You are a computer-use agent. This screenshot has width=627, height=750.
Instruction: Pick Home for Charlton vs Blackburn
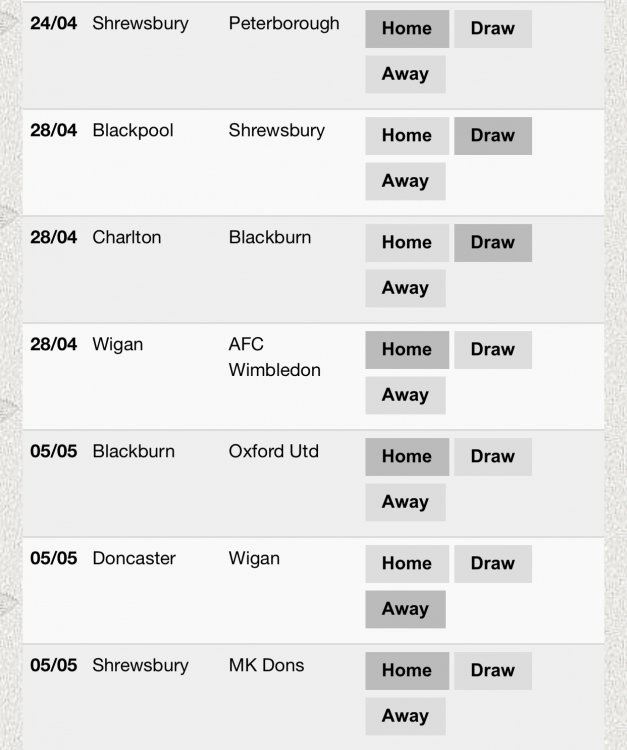(406, 243)
